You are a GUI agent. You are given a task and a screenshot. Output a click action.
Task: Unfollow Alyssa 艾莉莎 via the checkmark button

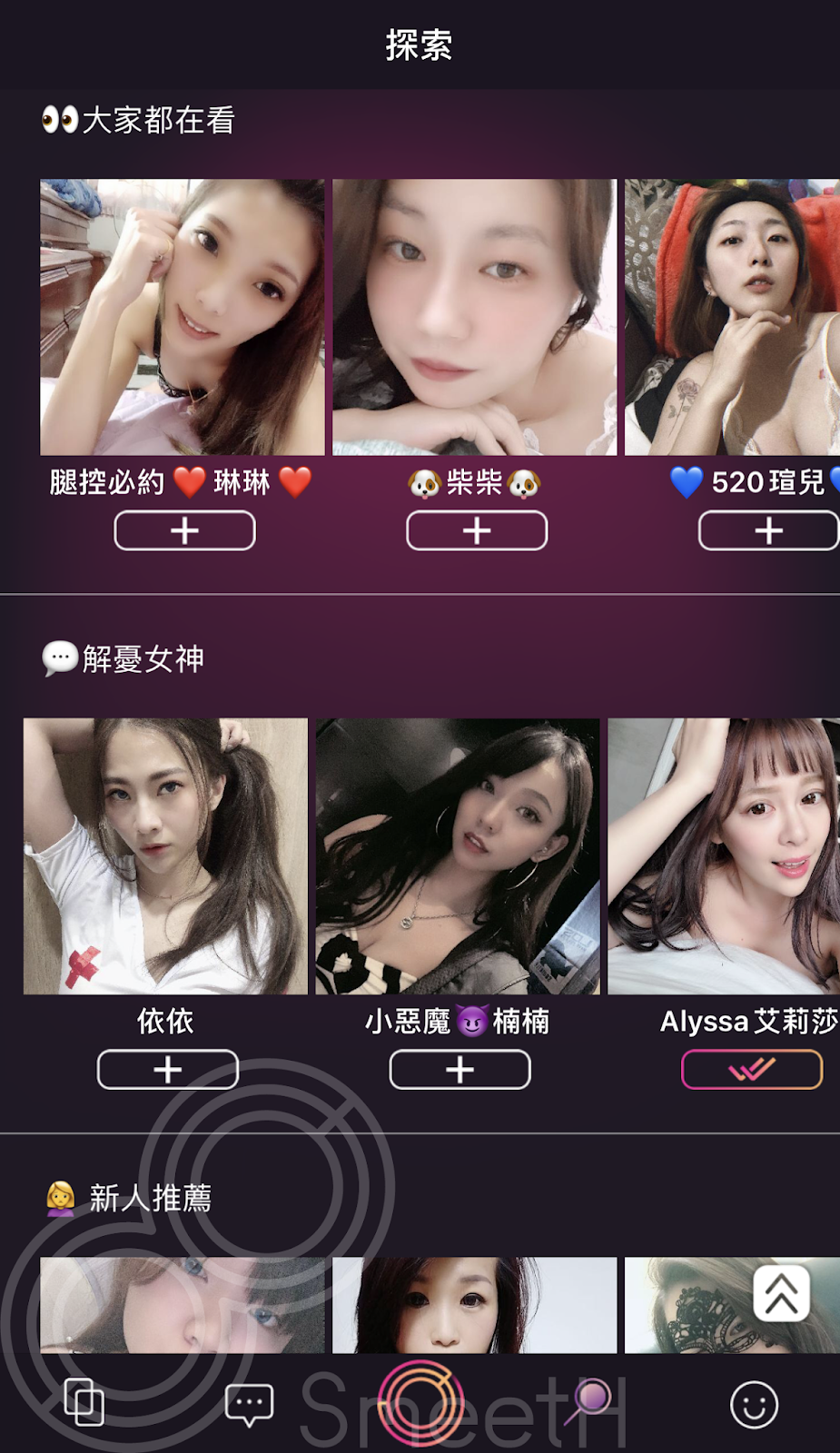752,1070
